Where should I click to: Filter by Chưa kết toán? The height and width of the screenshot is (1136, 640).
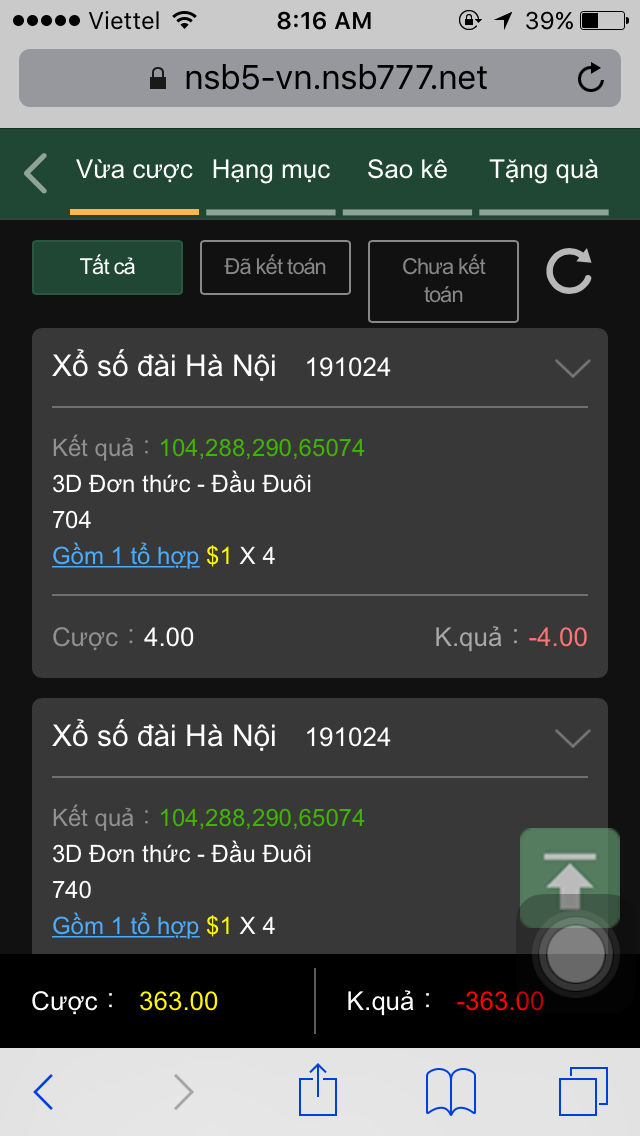point(443,281)
